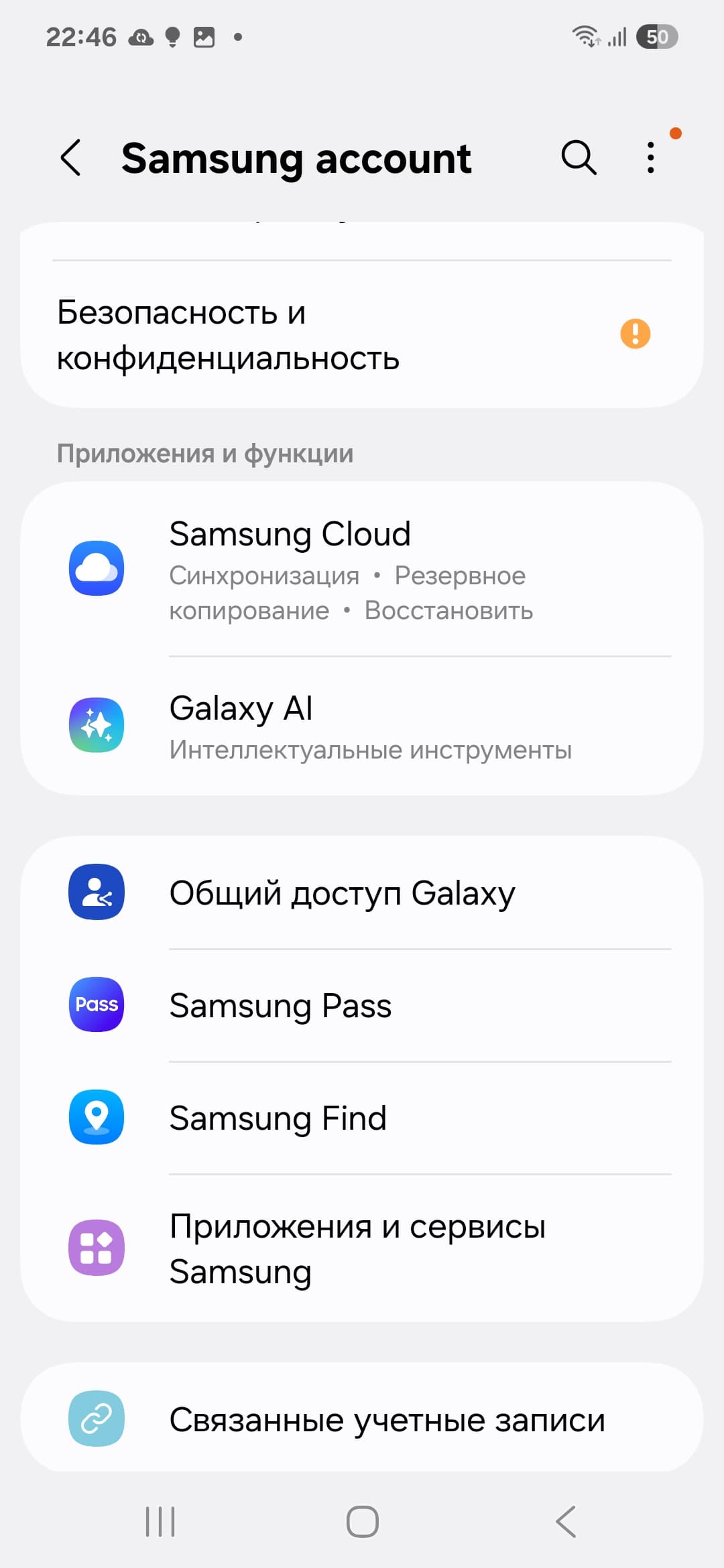
Task: Open Samsung Cloud
Action: click(362, 570)
